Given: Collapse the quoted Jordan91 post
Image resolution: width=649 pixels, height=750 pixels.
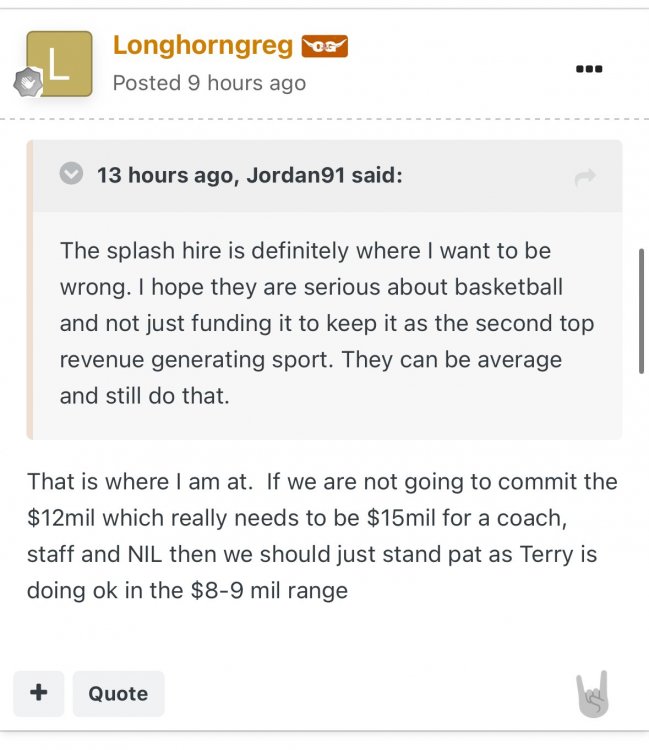Looking at the screenshot, I should (x=71, y=174).
